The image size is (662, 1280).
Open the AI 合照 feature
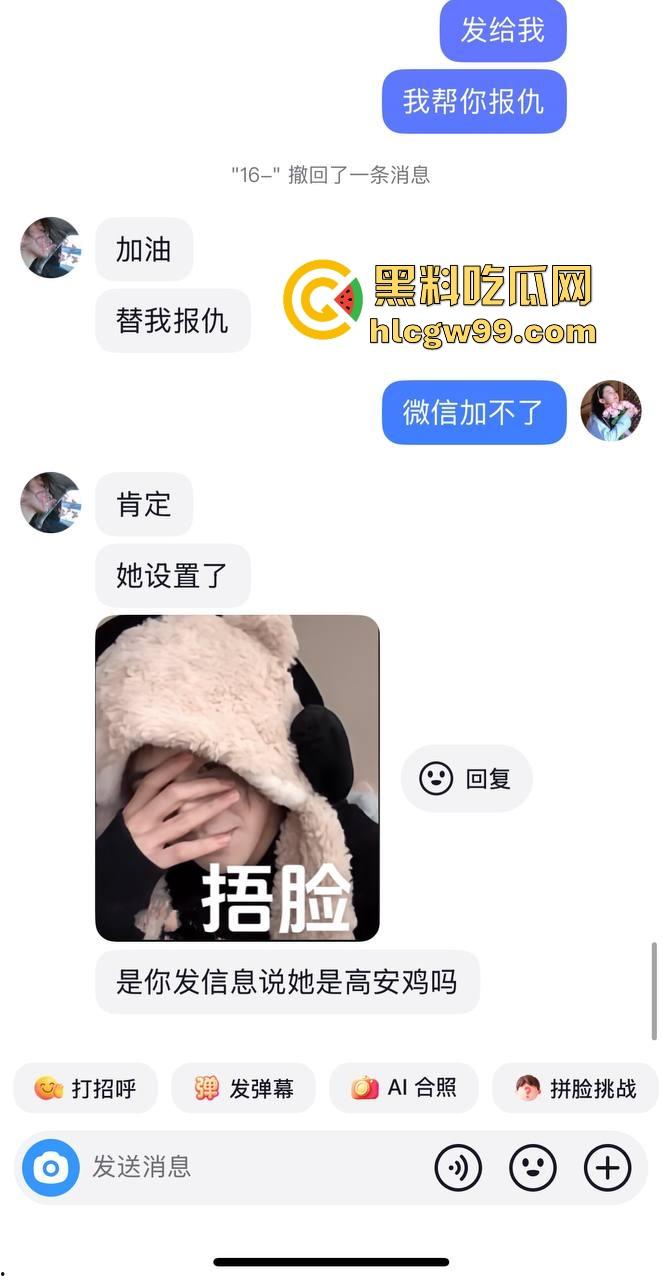404,1088
